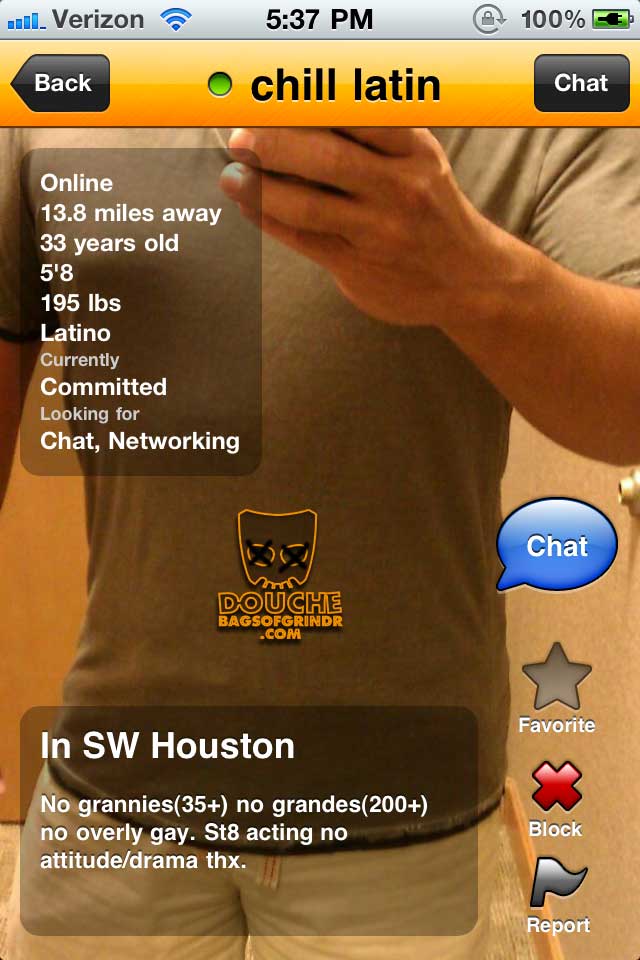Go back using the Back button

pyautogui.click(x=61, y=84)
